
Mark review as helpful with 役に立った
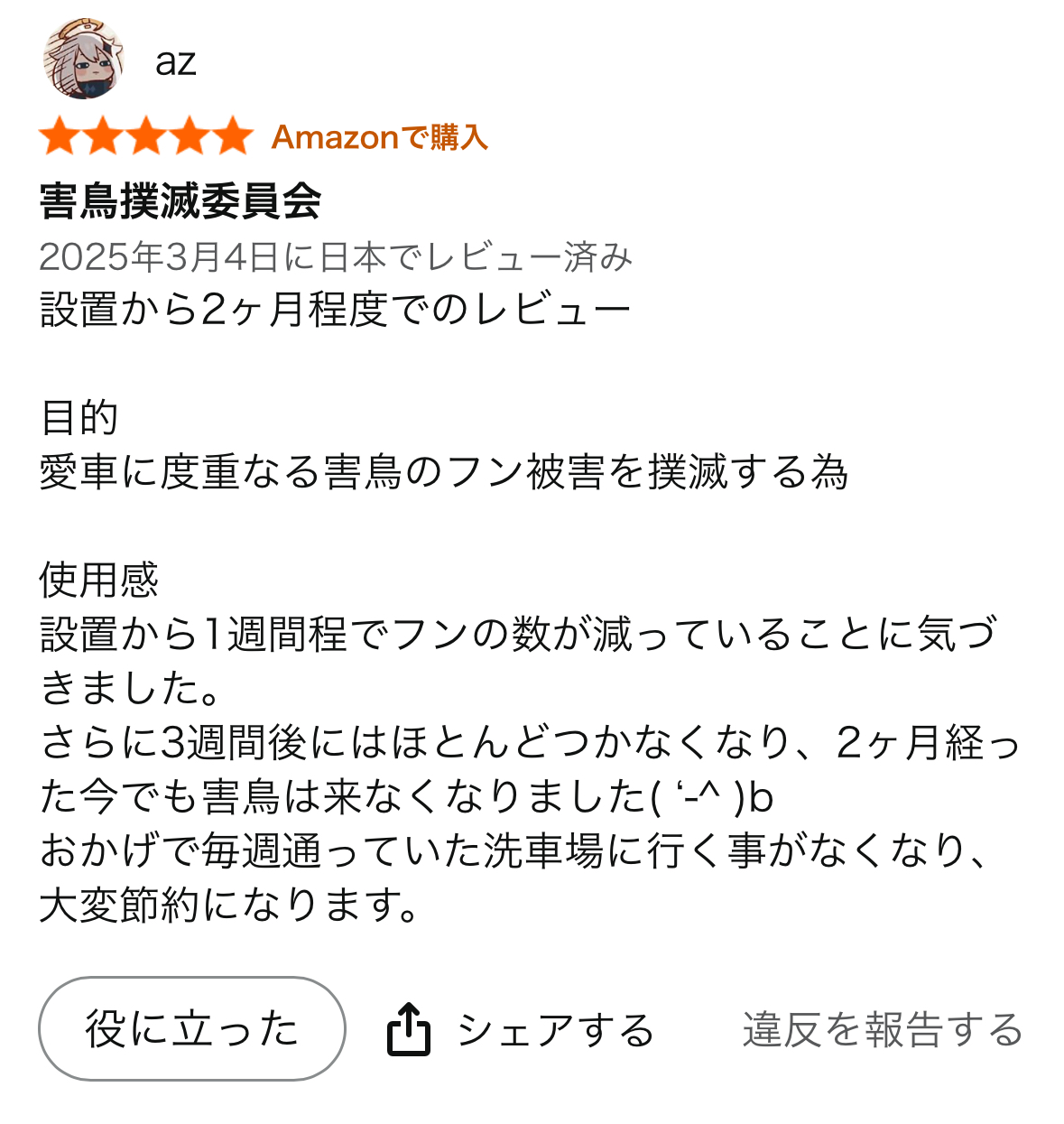(191, 1028)
